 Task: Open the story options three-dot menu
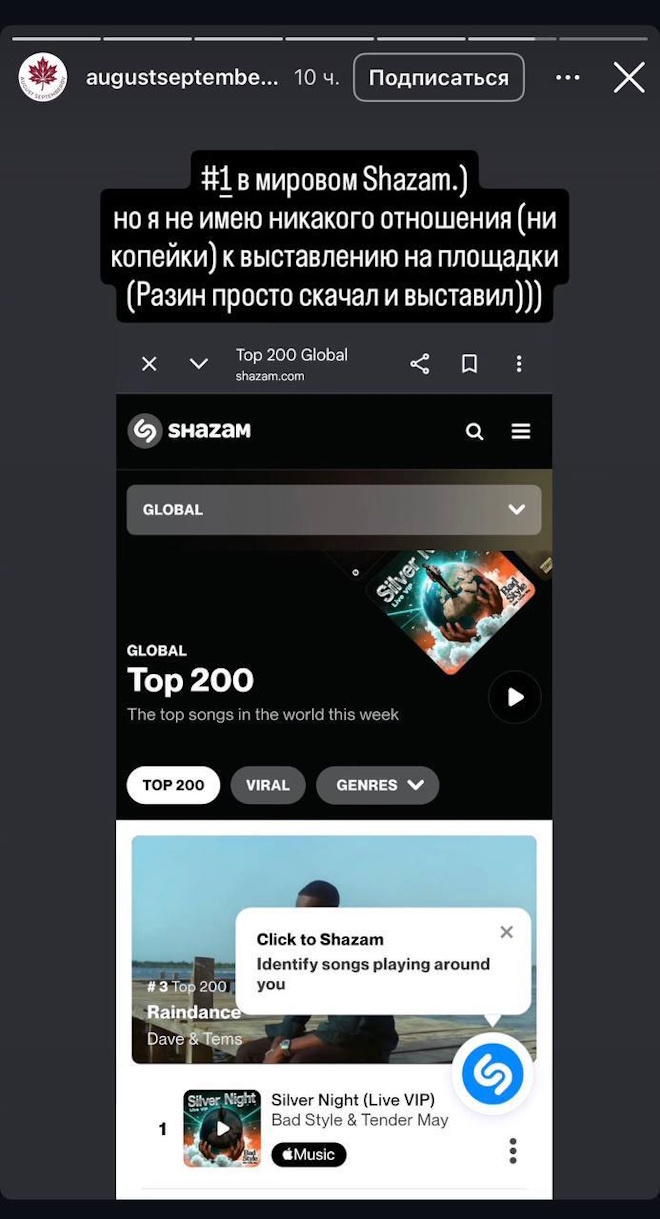[x=567, y=78]
